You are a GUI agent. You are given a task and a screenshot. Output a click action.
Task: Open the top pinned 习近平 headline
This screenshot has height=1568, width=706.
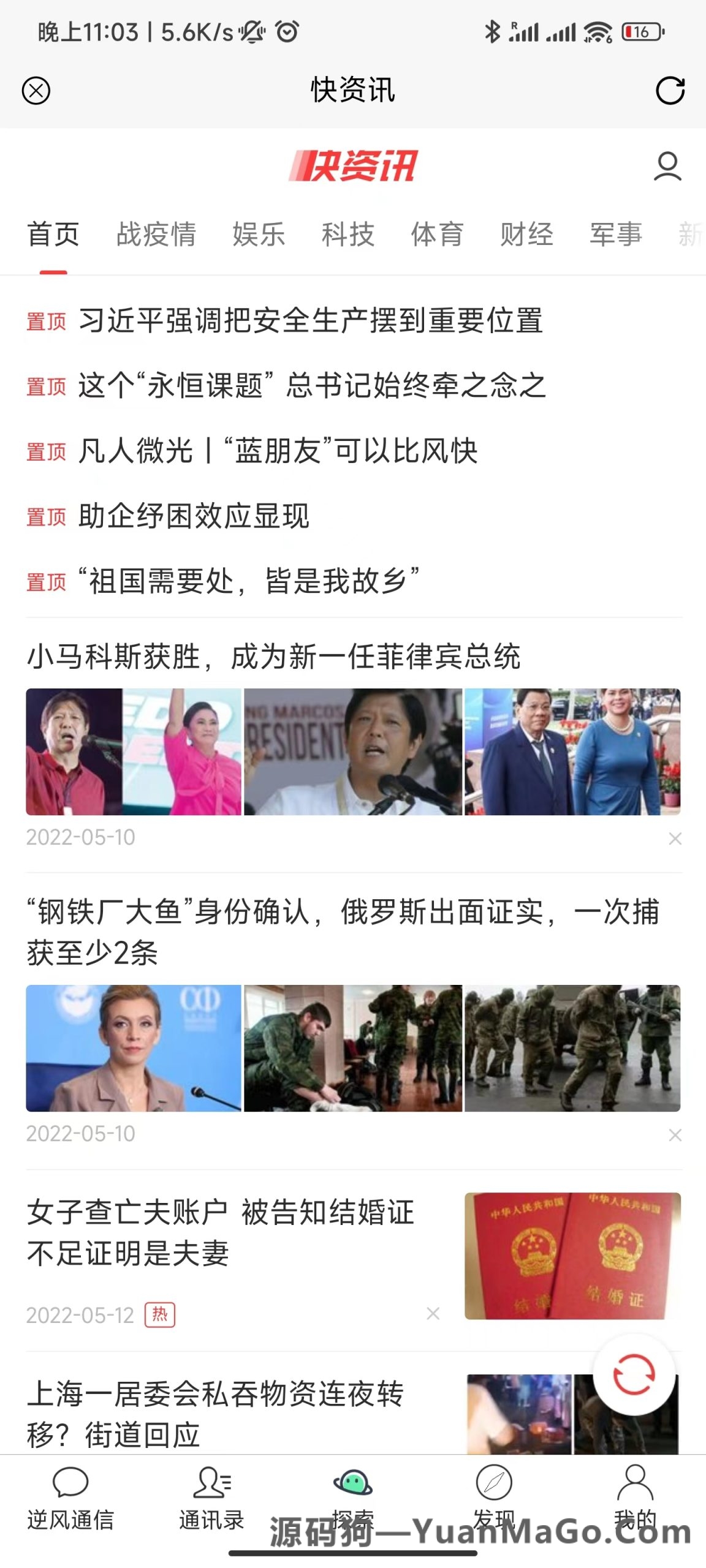click(313, 323)
